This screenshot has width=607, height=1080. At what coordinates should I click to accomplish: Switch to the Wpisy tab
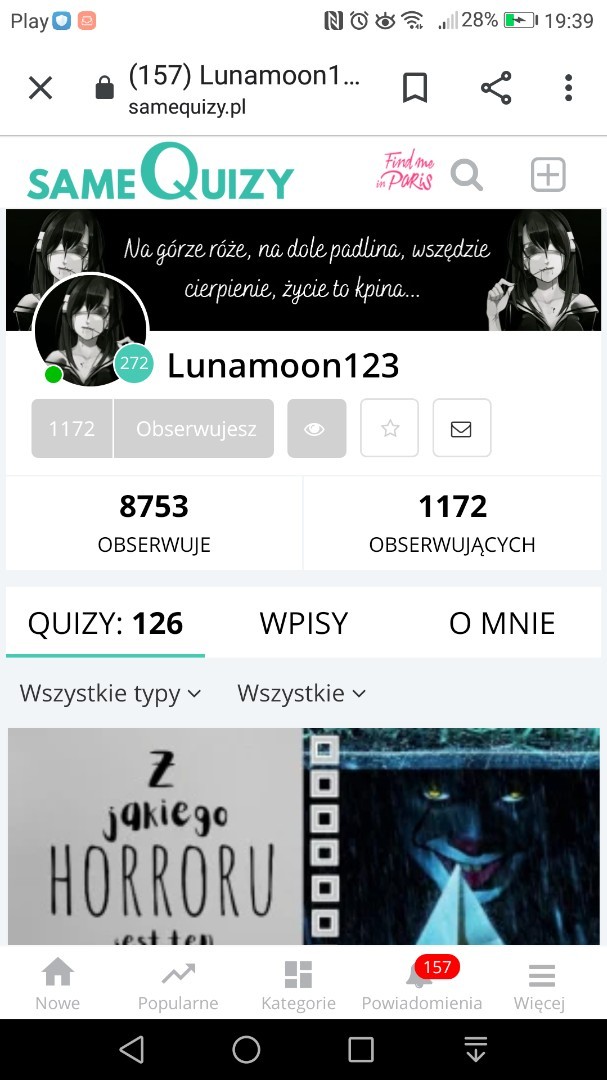(x=303, y=624)
